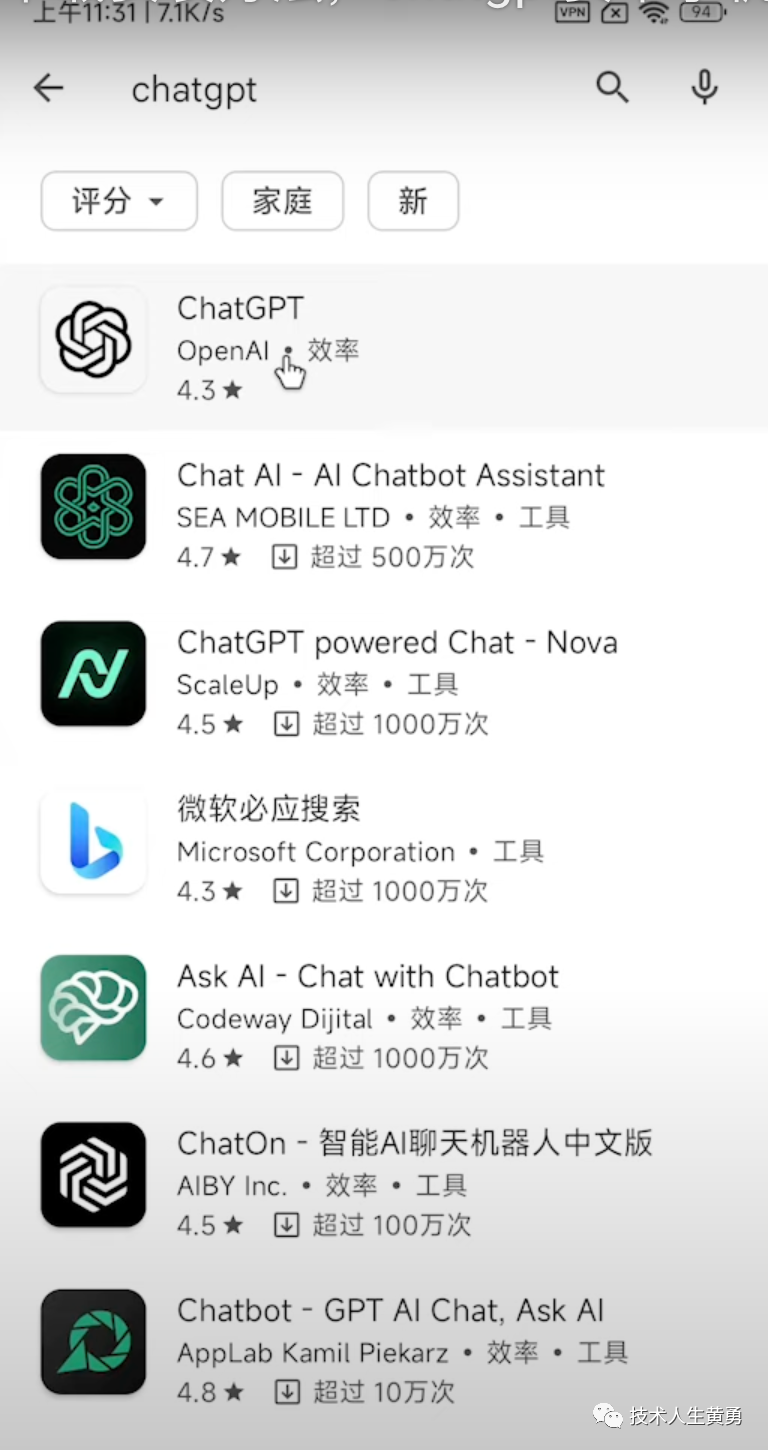The height and width of the screenshot is (1450, 768).
Task: Open the search magnifier icon
Action: [612, 88]
